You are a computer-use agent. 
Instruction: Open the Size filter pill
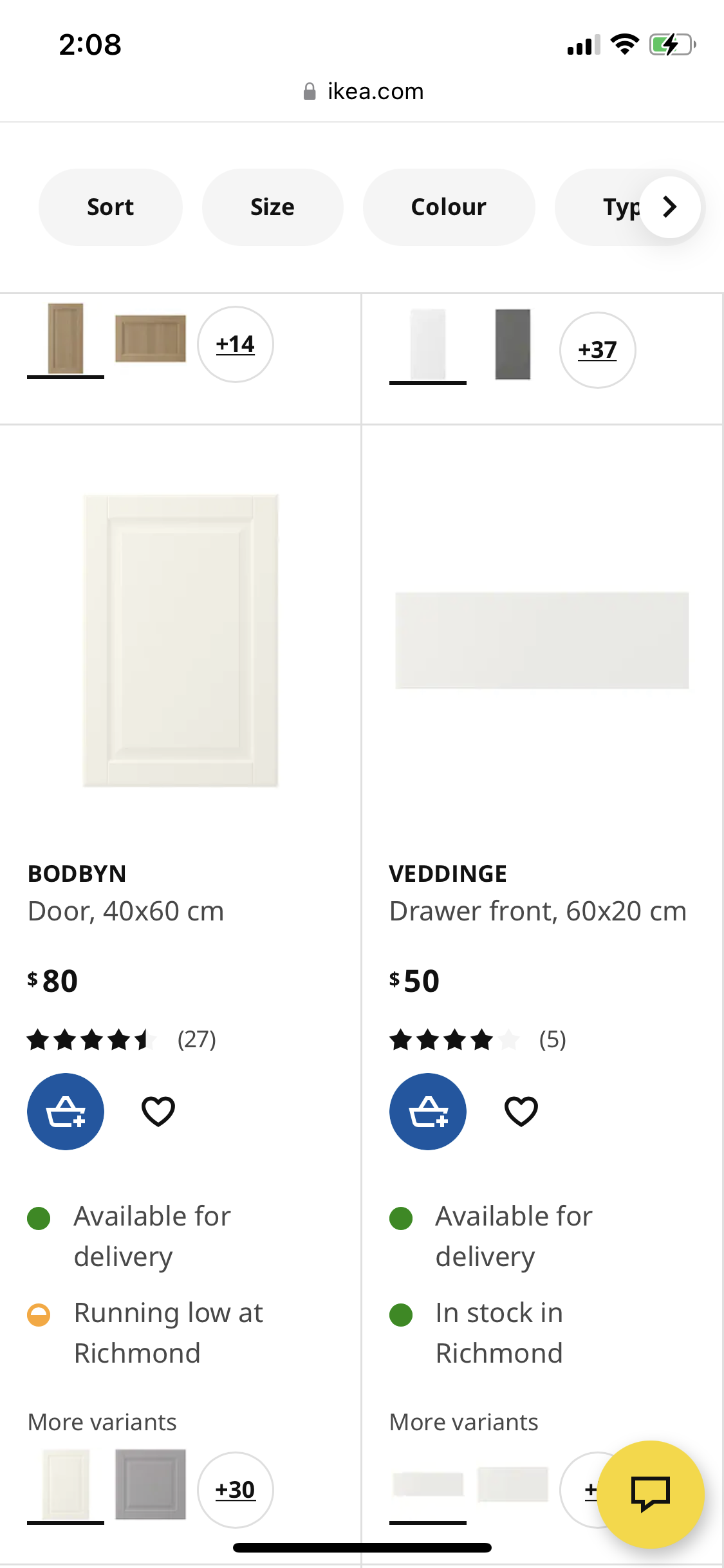(x=272, y=207)
